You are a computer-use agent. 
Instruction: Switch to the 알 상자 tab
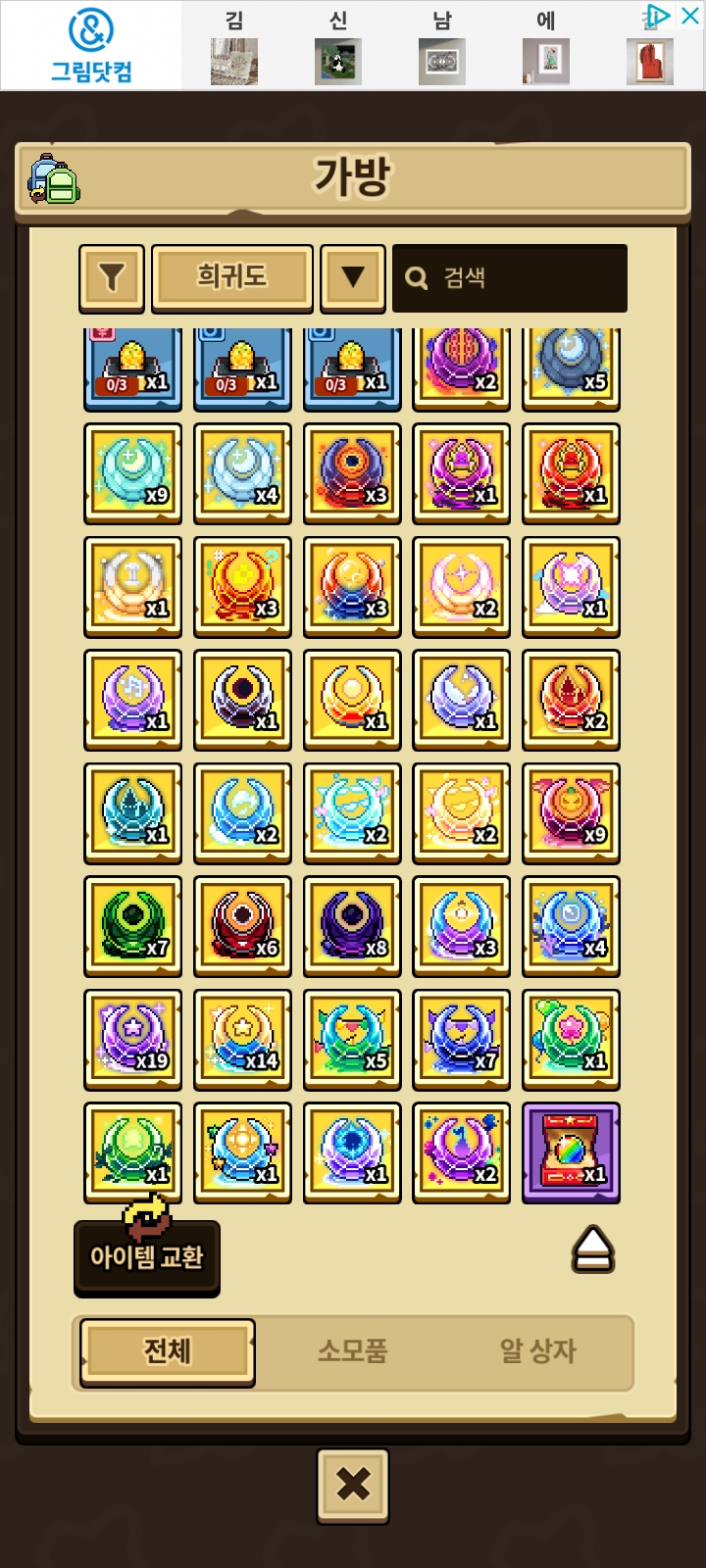click(x=537, y=1351)
